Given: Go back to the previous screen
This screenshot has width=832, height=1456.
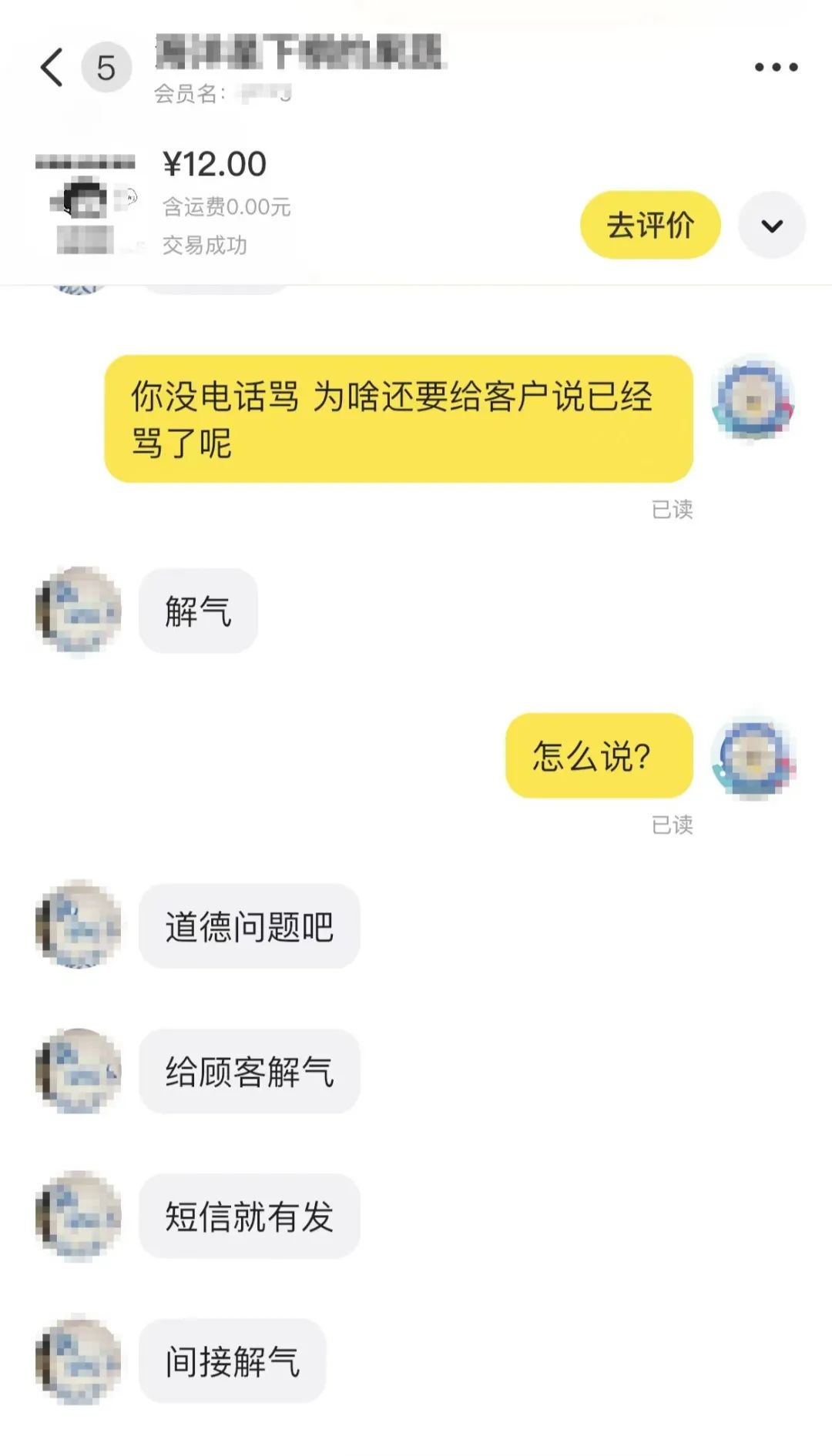Looking at the screenshot, I should coord(52,68).
